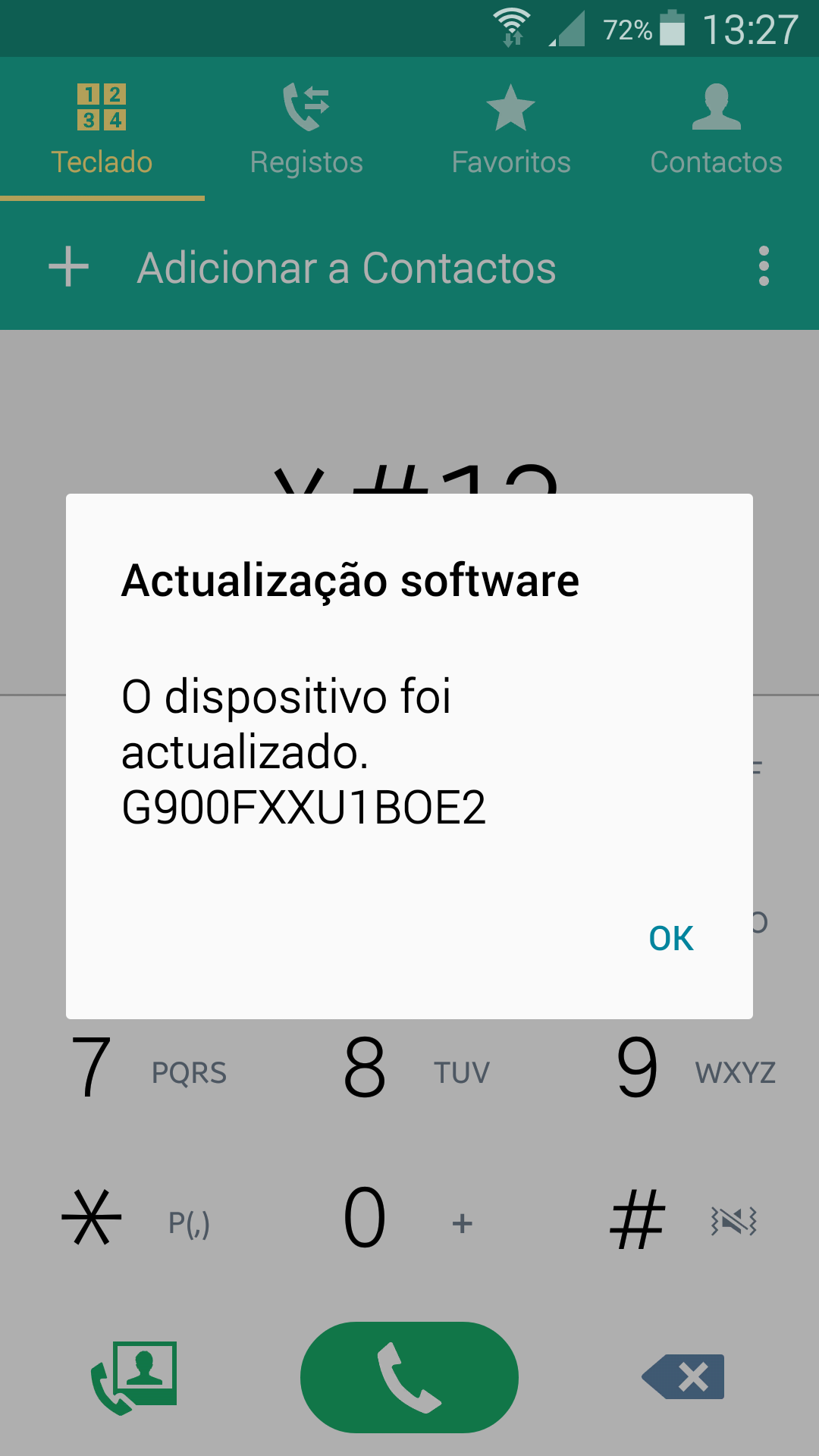Switch to the Registos tab

click(307, 129)
